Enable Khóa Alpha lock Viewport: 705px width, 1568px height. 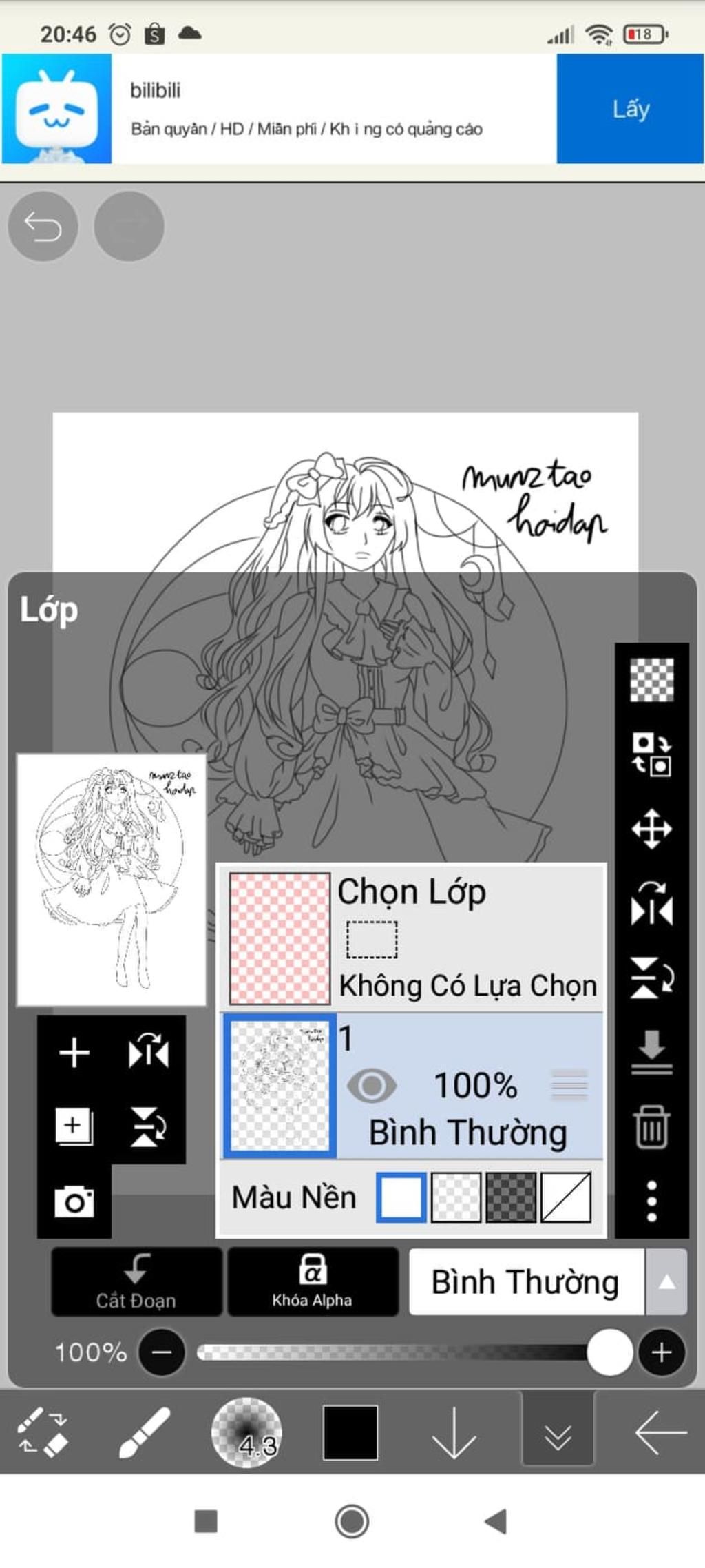(x=313, y=1282)
